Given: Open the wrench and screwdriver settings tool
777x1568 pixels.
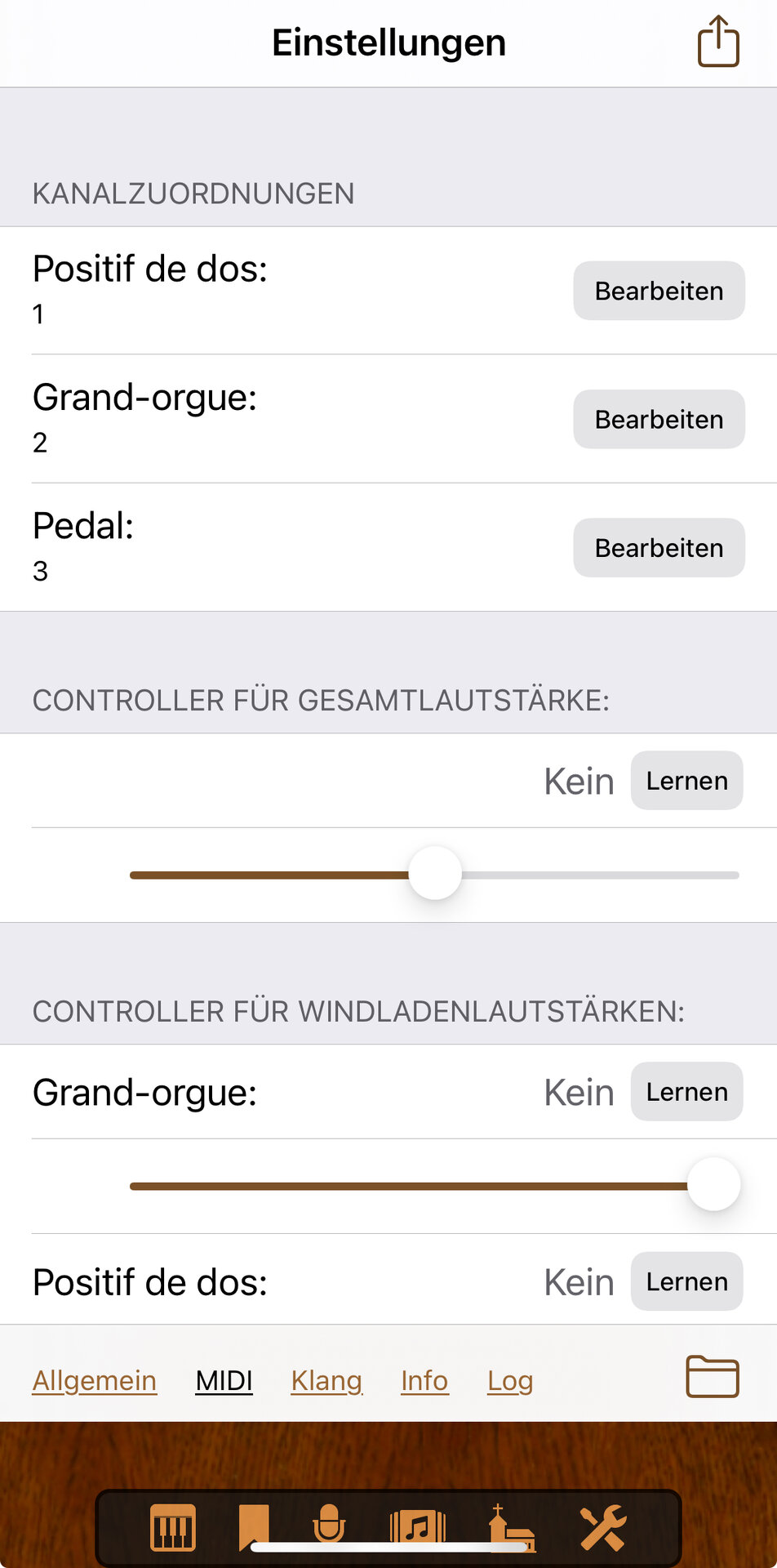Looking at the screenshot, I should pyautogui.click(x=603, y=1527).
